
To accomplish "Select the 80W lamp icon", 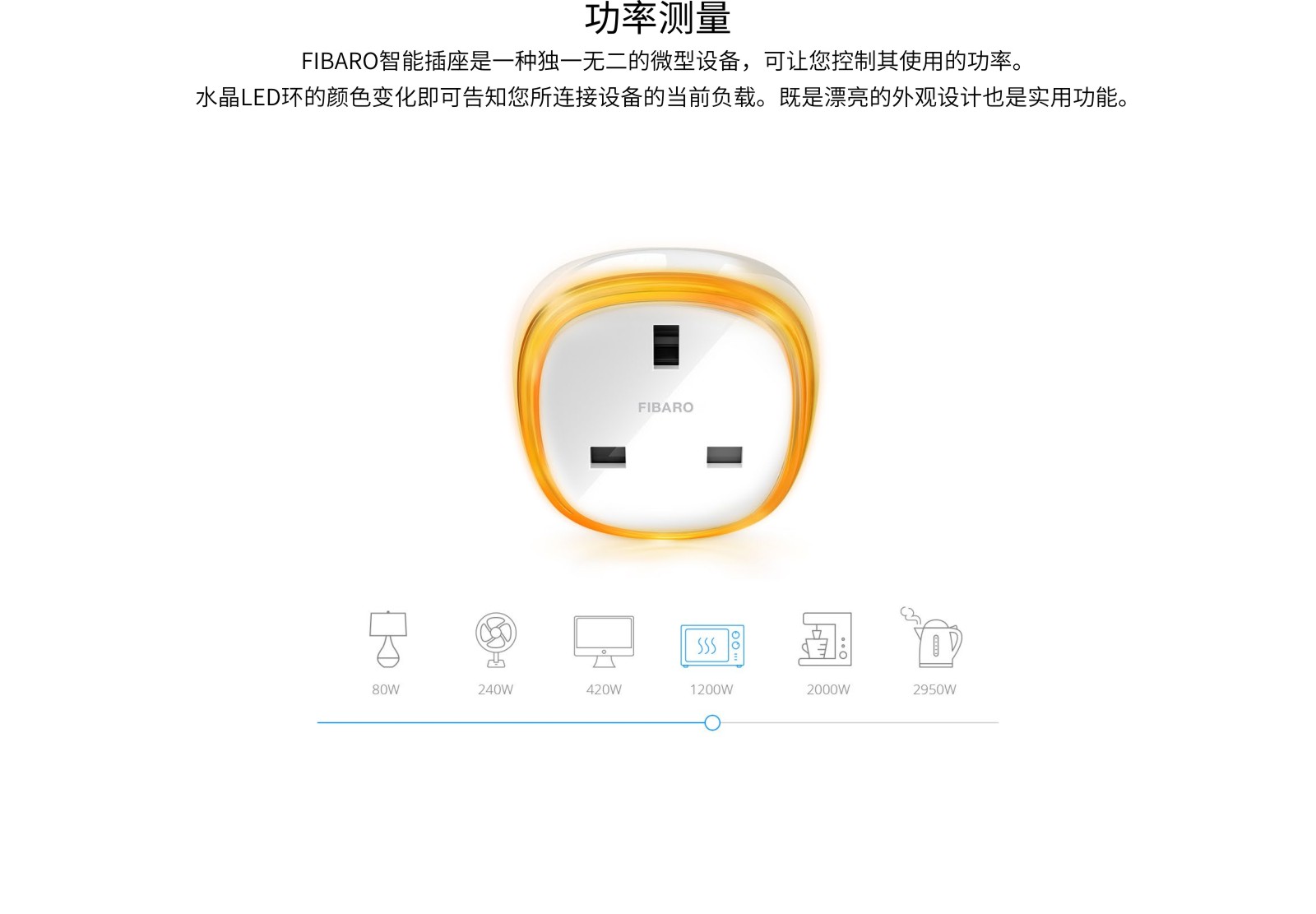I will pos(387,639).
